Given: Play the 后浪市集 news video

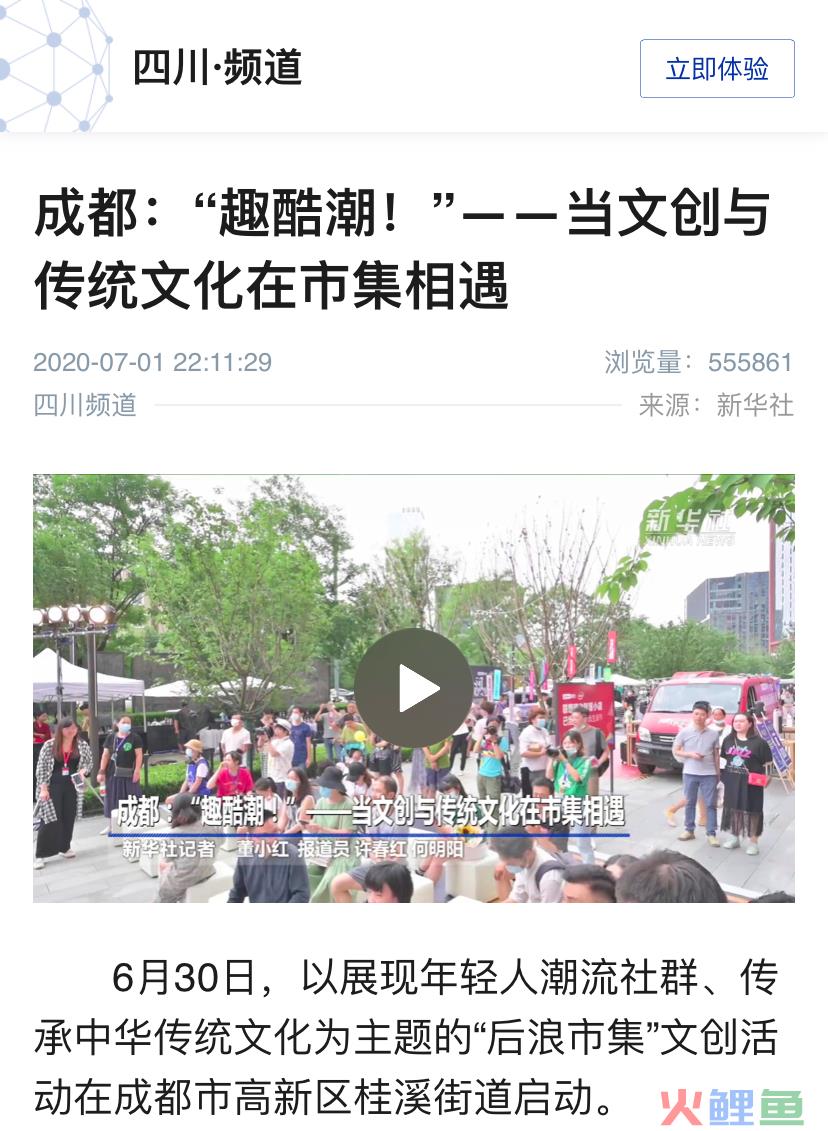Looking at the screenshot, I should tap(414, 688).
